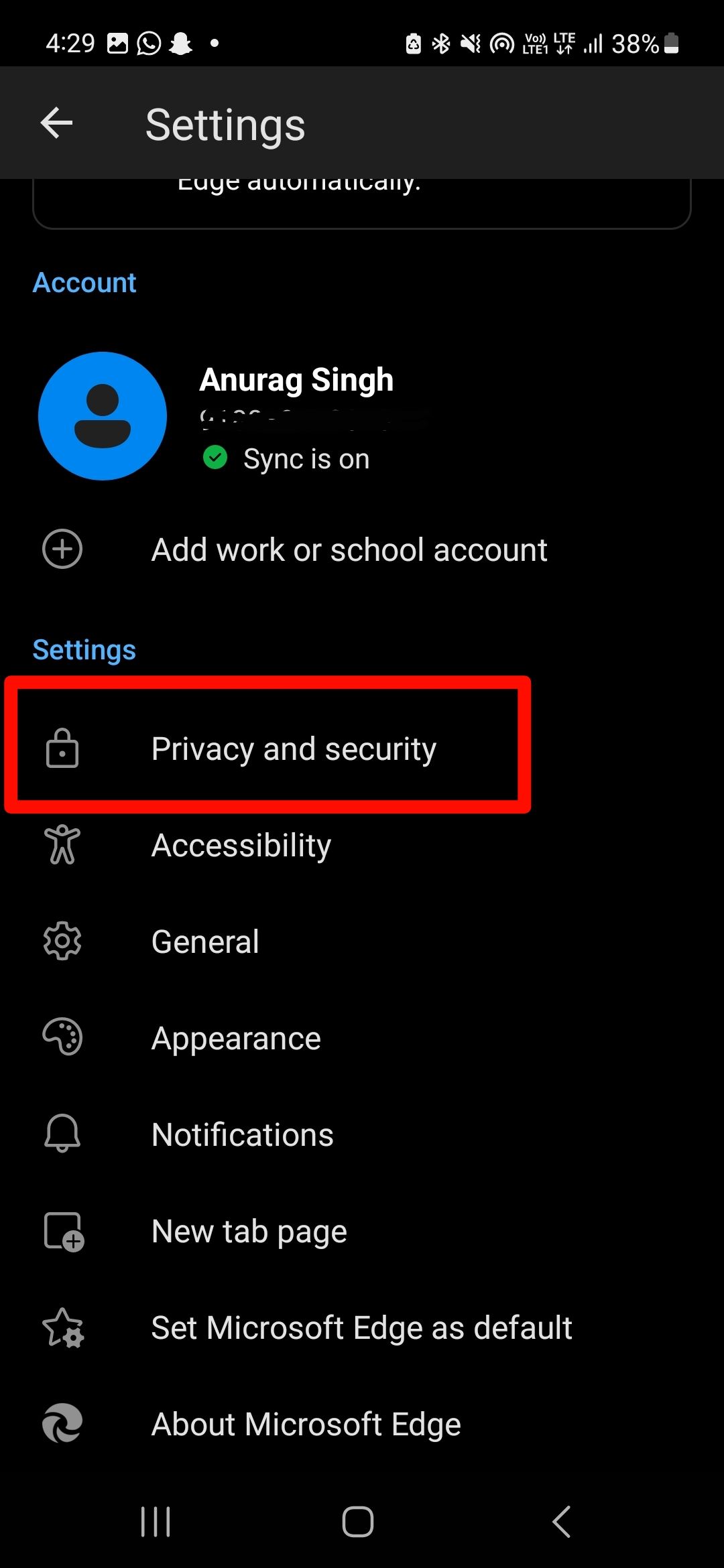This screenshot has height=1568, width=724.
Task: Select the General settings gear icon
Action: 62,941
